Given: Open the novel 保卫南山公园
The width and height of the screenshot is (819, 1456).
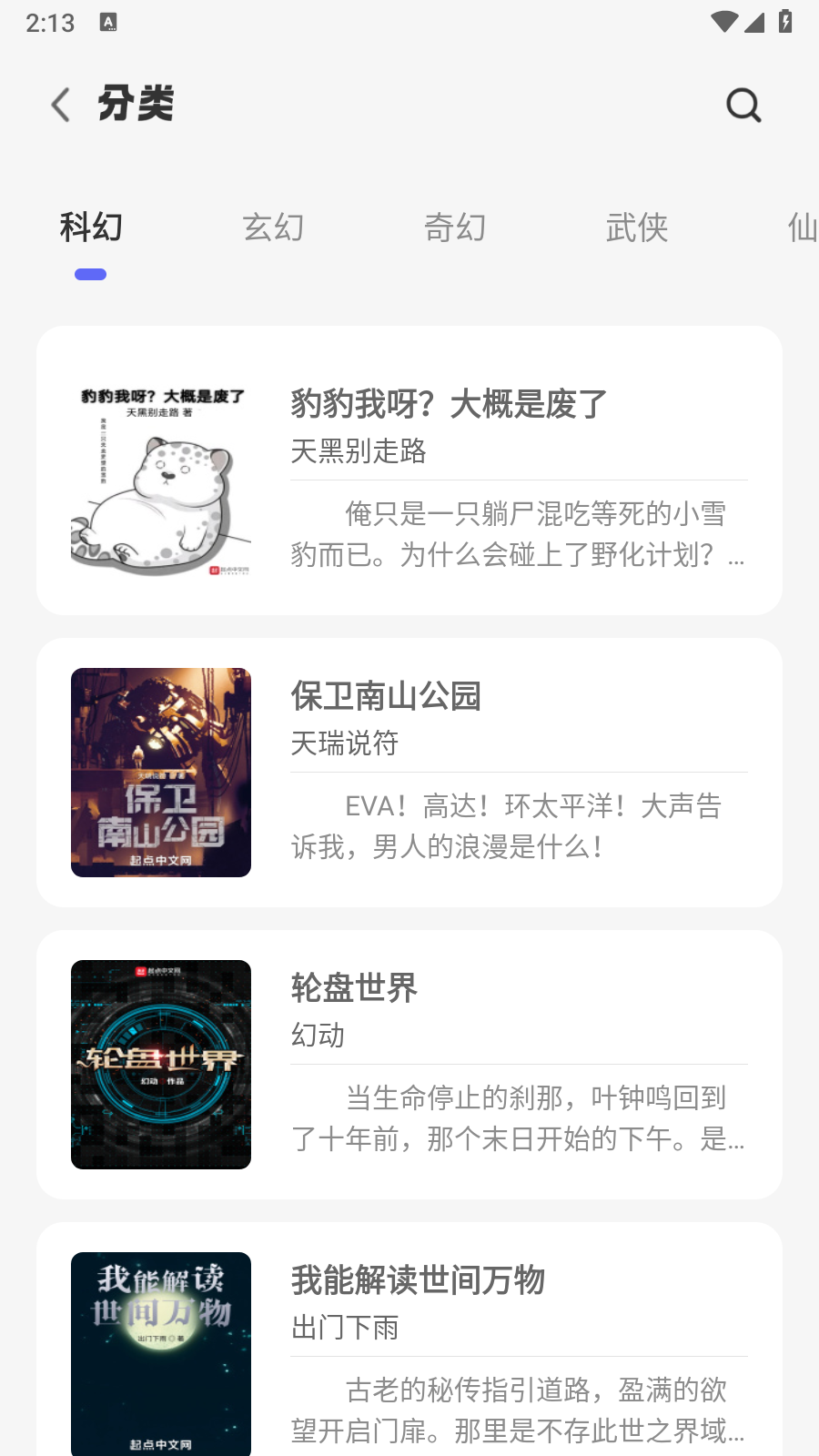Looking at the screenshot, I should 386,696.
